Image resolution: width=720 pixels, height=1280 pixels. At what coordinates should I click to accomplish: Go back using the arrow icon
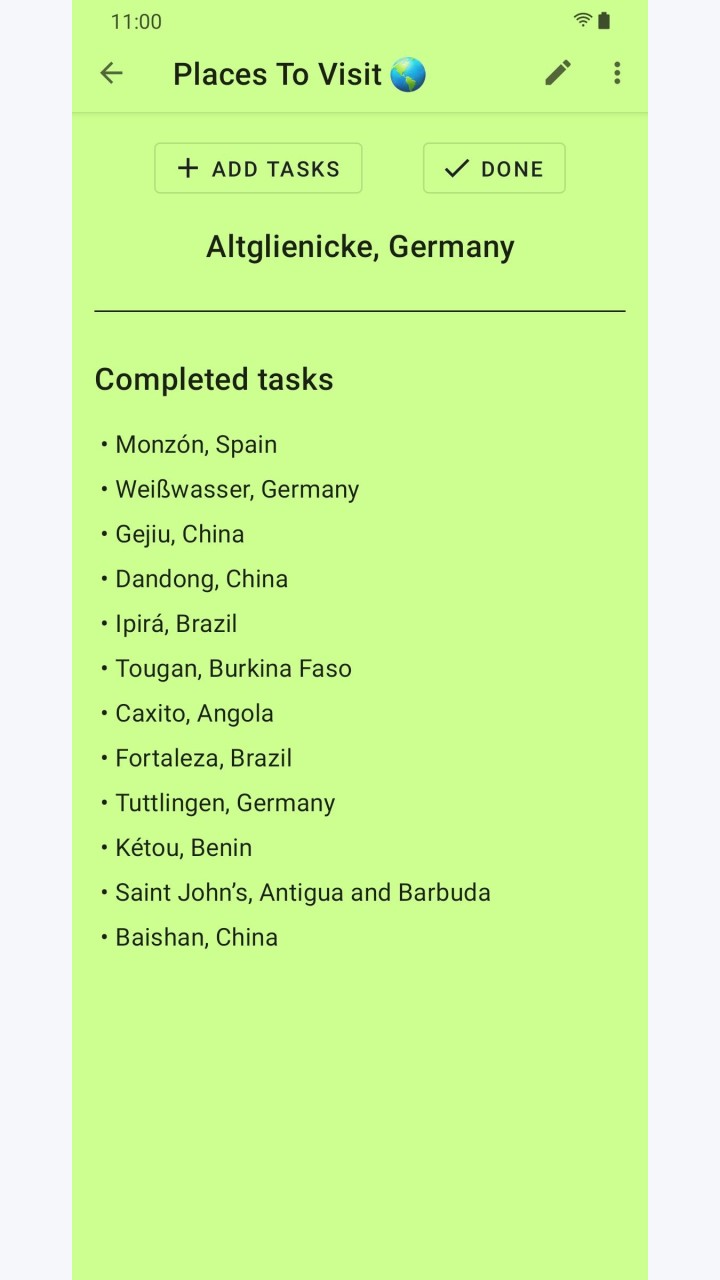click(111, 73)
